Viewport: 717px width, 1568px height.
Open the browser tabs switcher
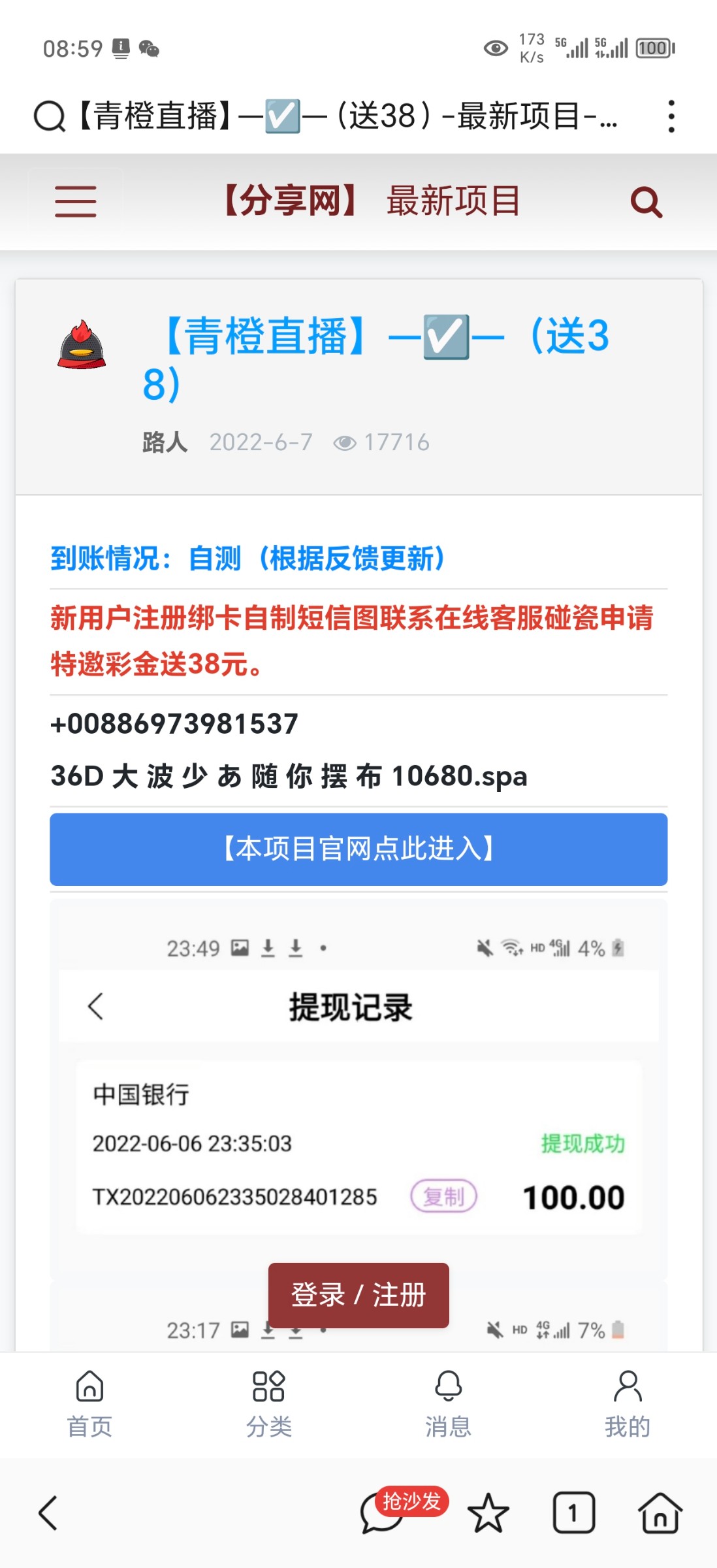(x=573, y=1512)
